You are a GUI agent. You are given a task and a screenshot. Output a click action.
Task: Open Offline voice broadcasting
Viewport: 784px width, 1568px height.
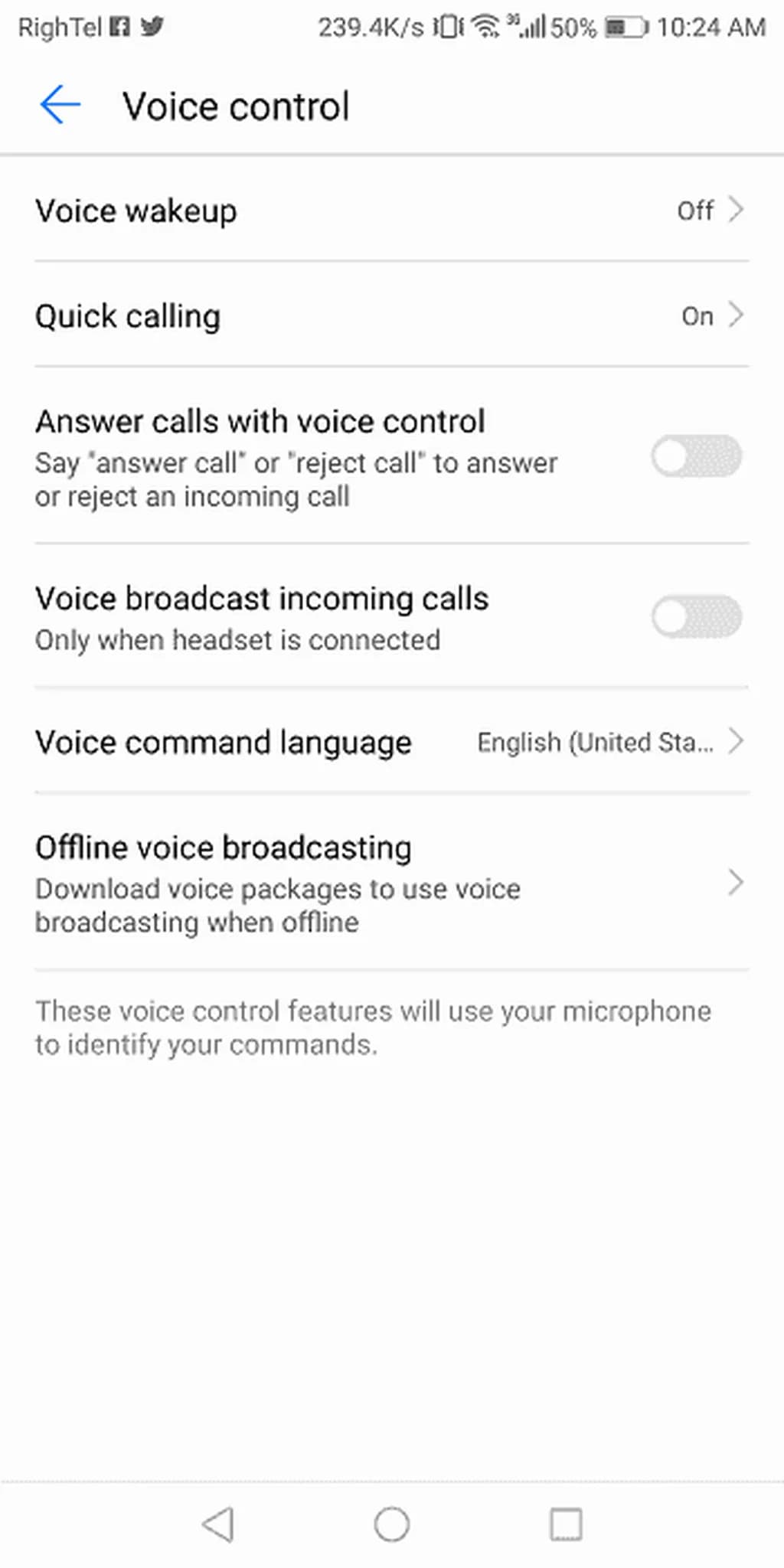(x=390, y=883)
